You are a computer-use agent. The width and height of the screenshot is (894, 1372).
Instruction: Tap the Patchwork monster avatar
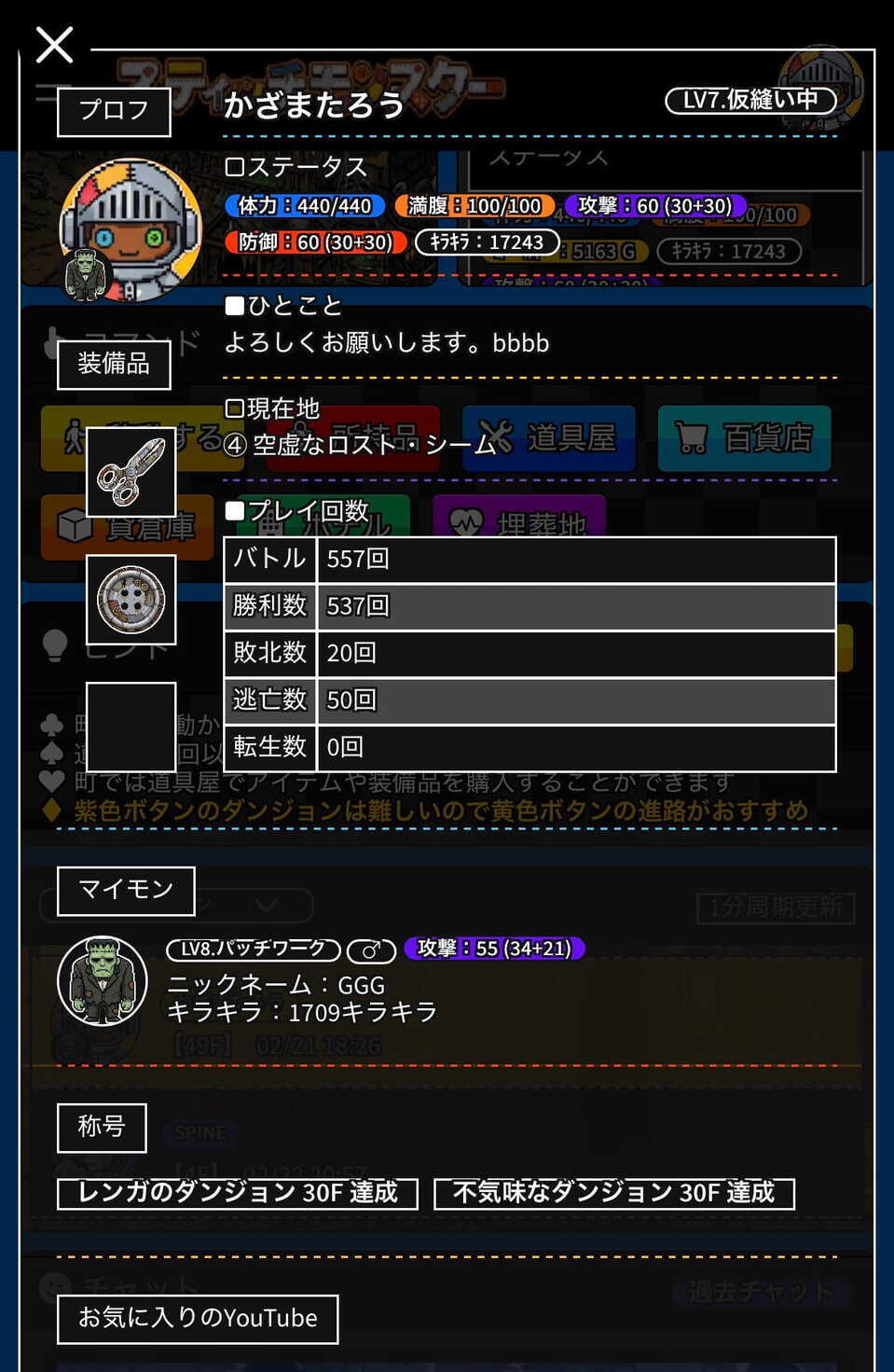(x=103, y=981)
